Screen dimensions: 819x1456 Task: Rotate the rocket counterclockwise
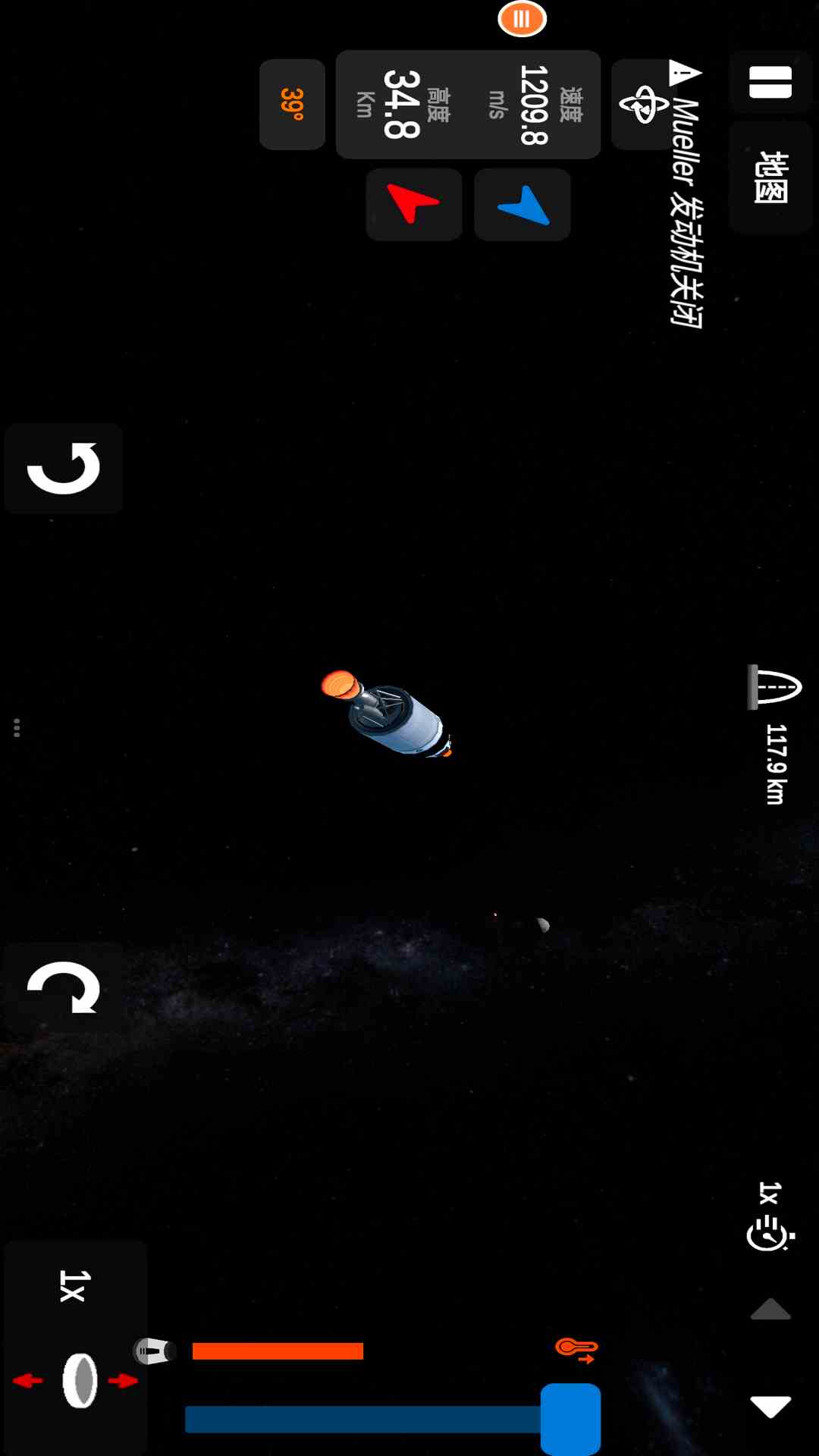click(x=64, y=468)
